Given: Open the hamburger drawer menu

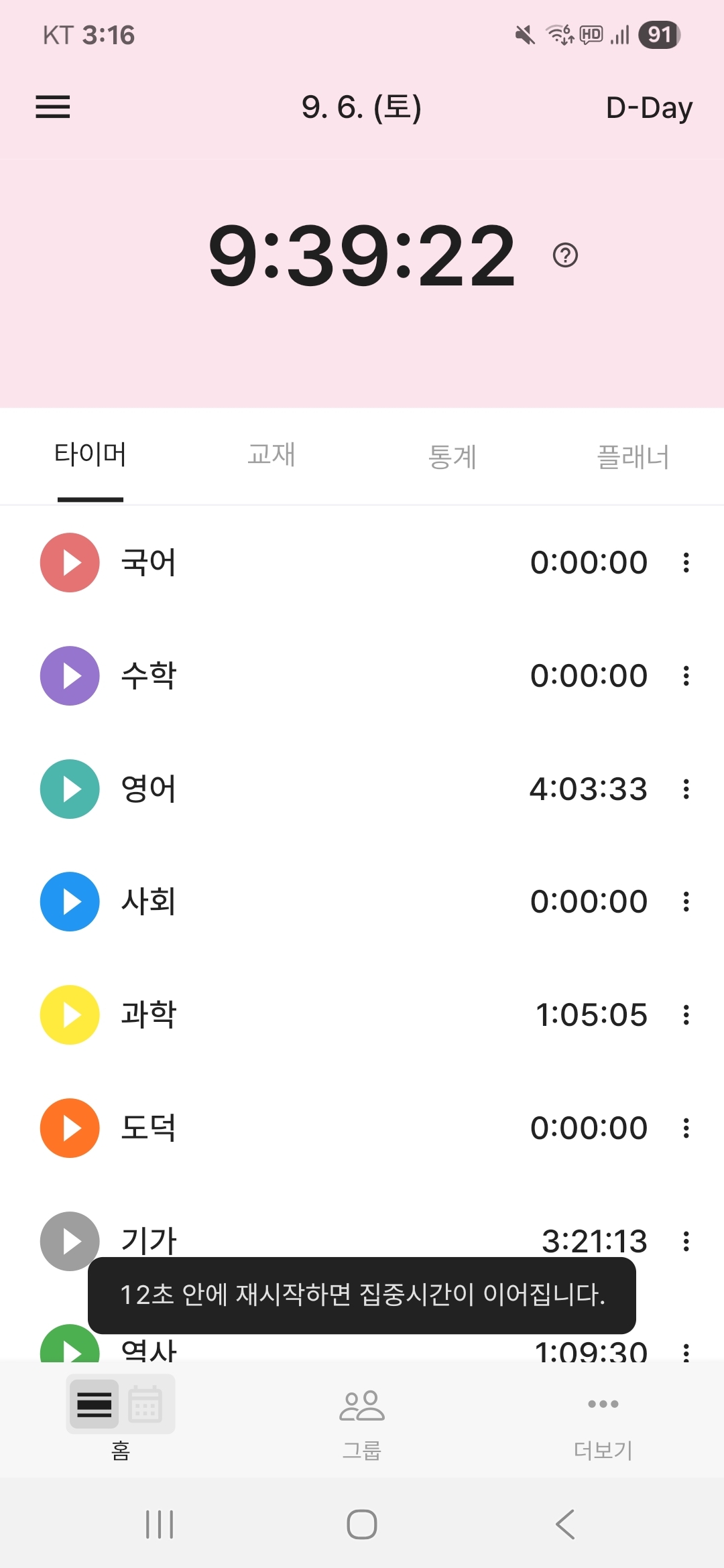Looking at the screenshot, I should click(x=53, y=107).
